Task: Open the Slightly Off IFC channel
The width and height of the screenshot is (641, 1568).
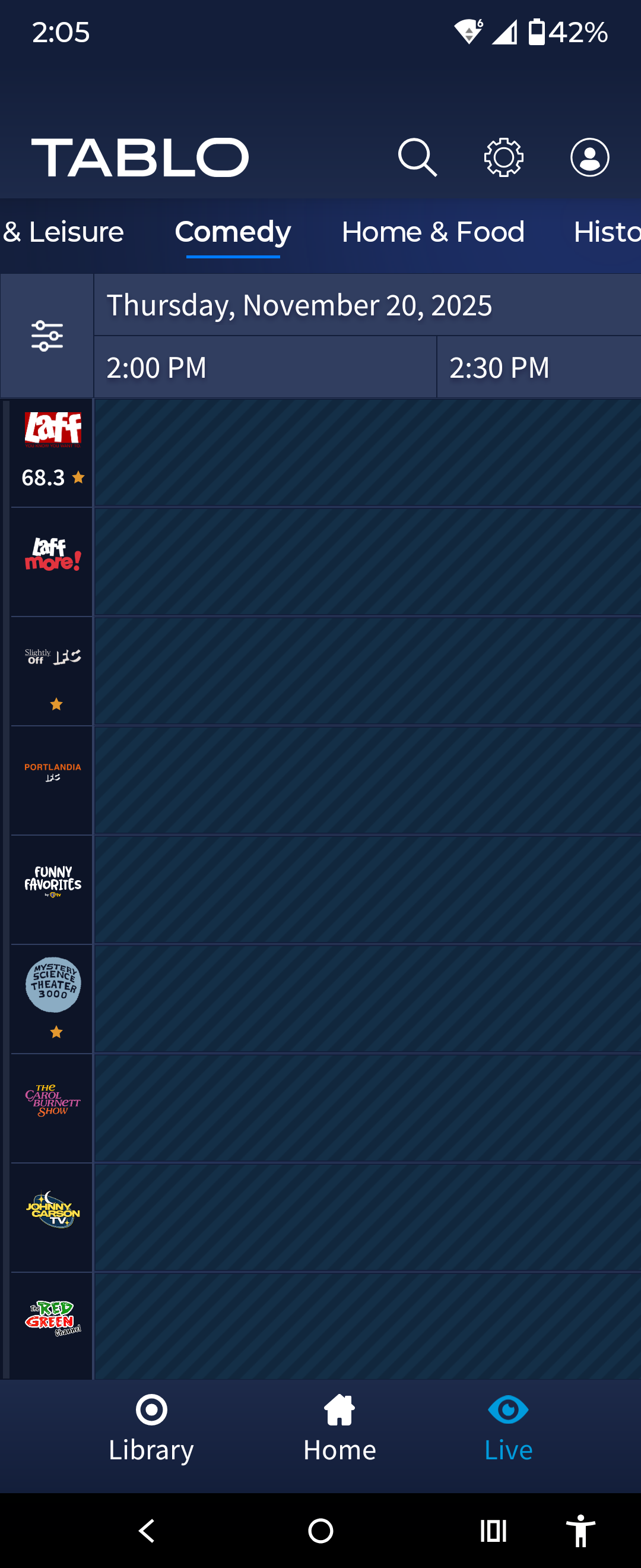Action: tap(52, 670)
